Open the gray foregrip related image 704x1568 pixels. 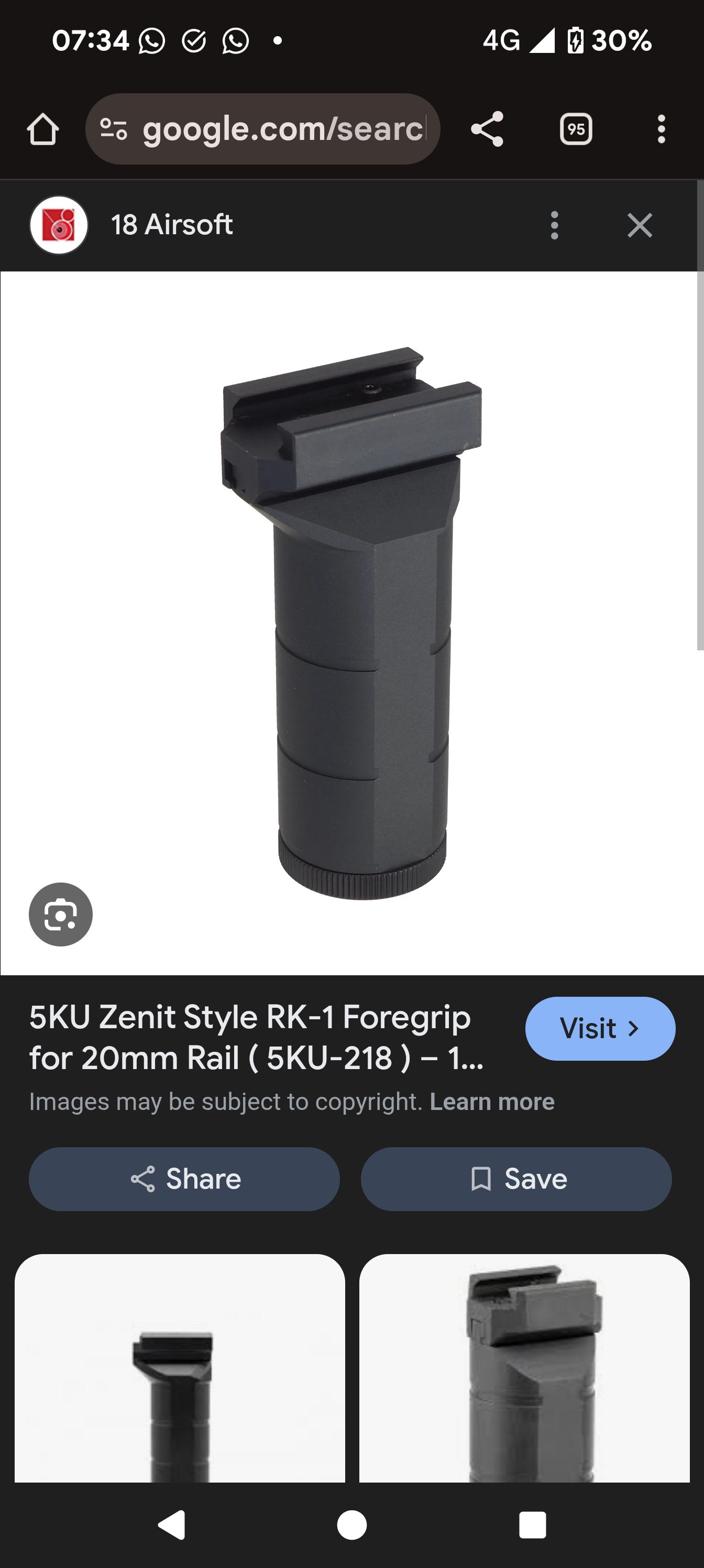524,1369
